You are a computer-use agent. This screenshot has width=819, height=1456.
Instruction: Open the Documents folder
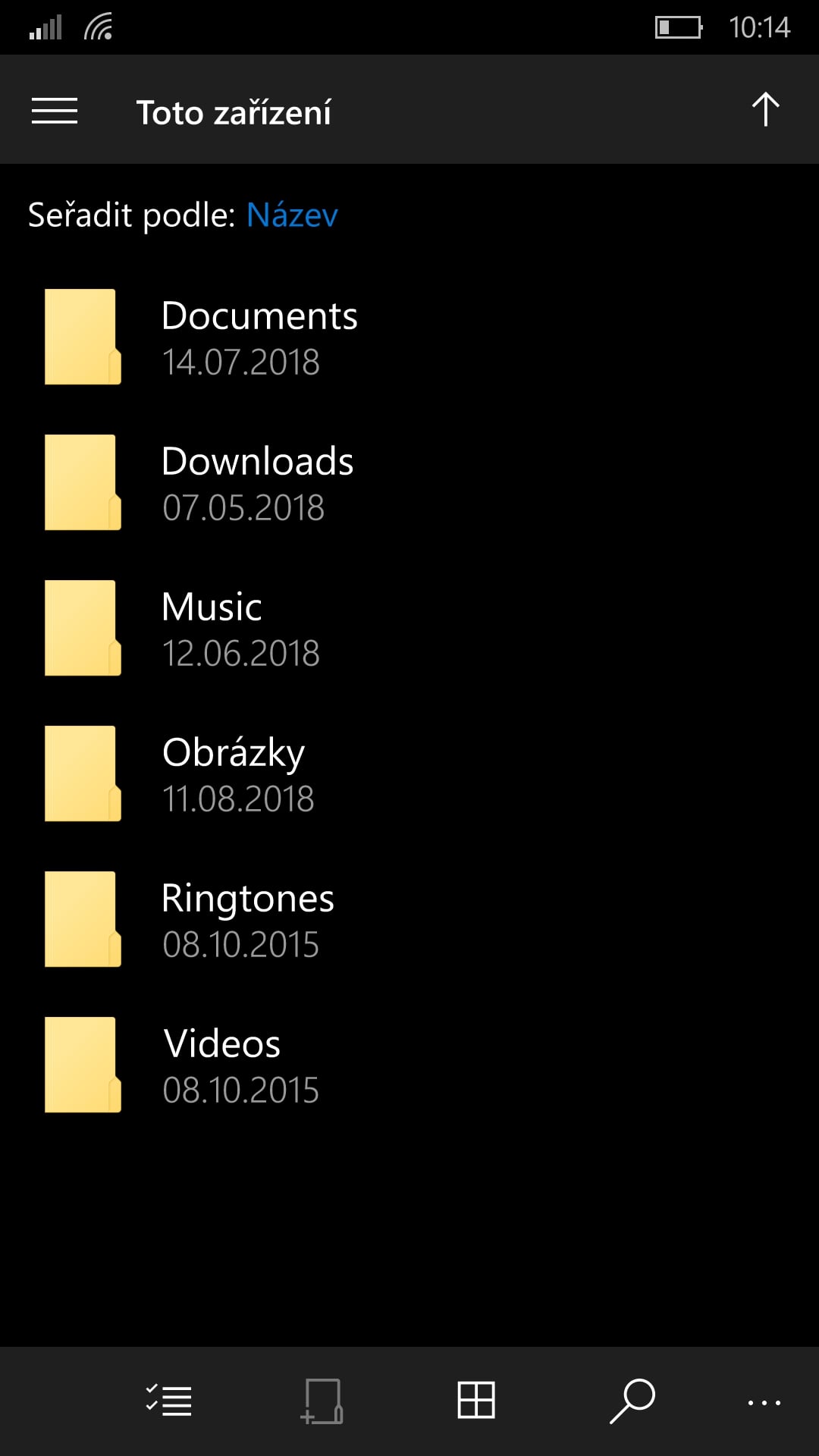[409, 337]
